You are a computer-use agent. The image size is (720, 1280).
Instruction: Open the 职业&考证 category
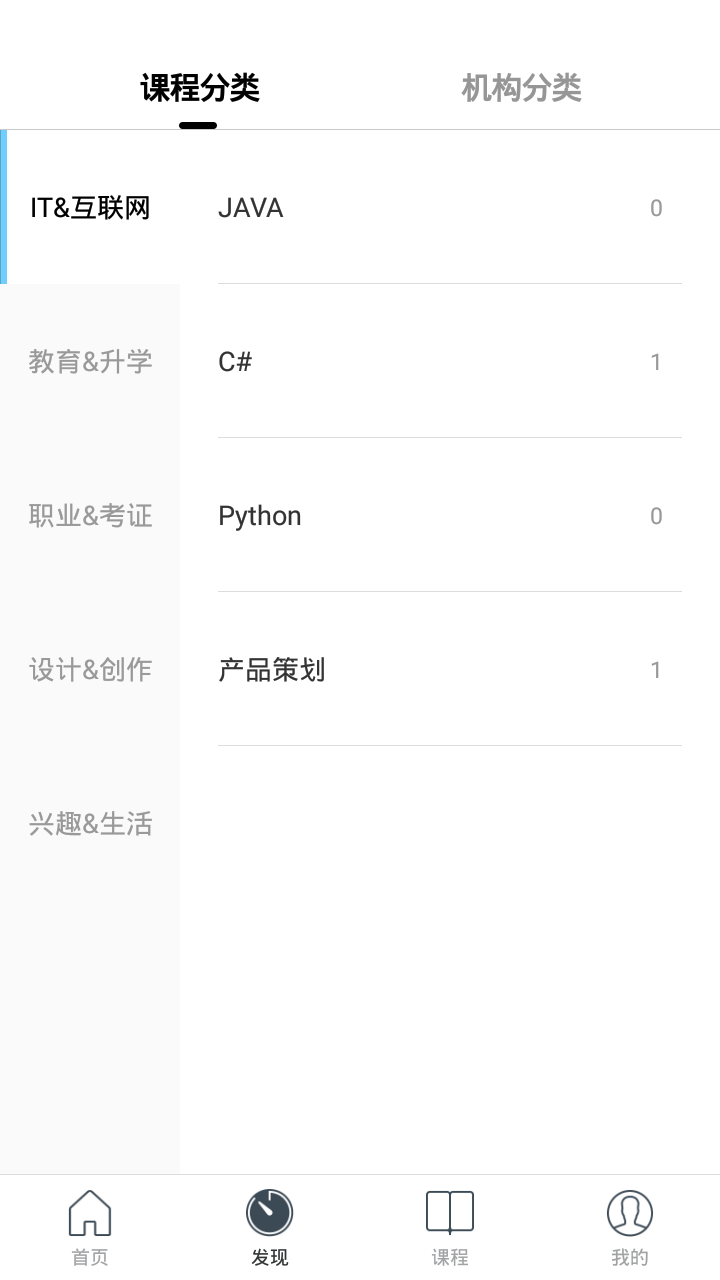[90, 516]
